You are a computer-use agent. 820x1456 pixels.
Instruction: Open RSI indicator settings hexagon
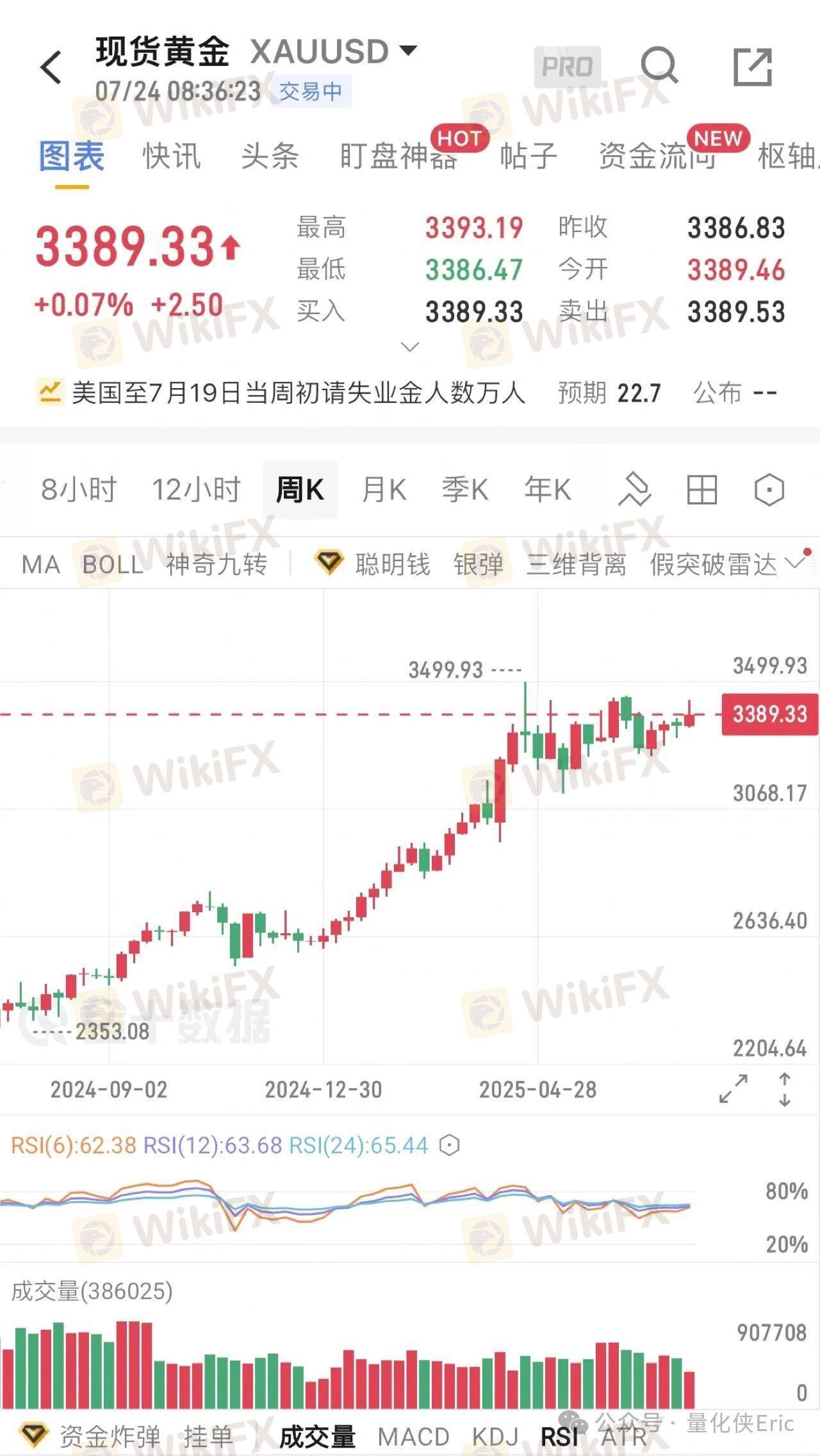coord(450,1145)
